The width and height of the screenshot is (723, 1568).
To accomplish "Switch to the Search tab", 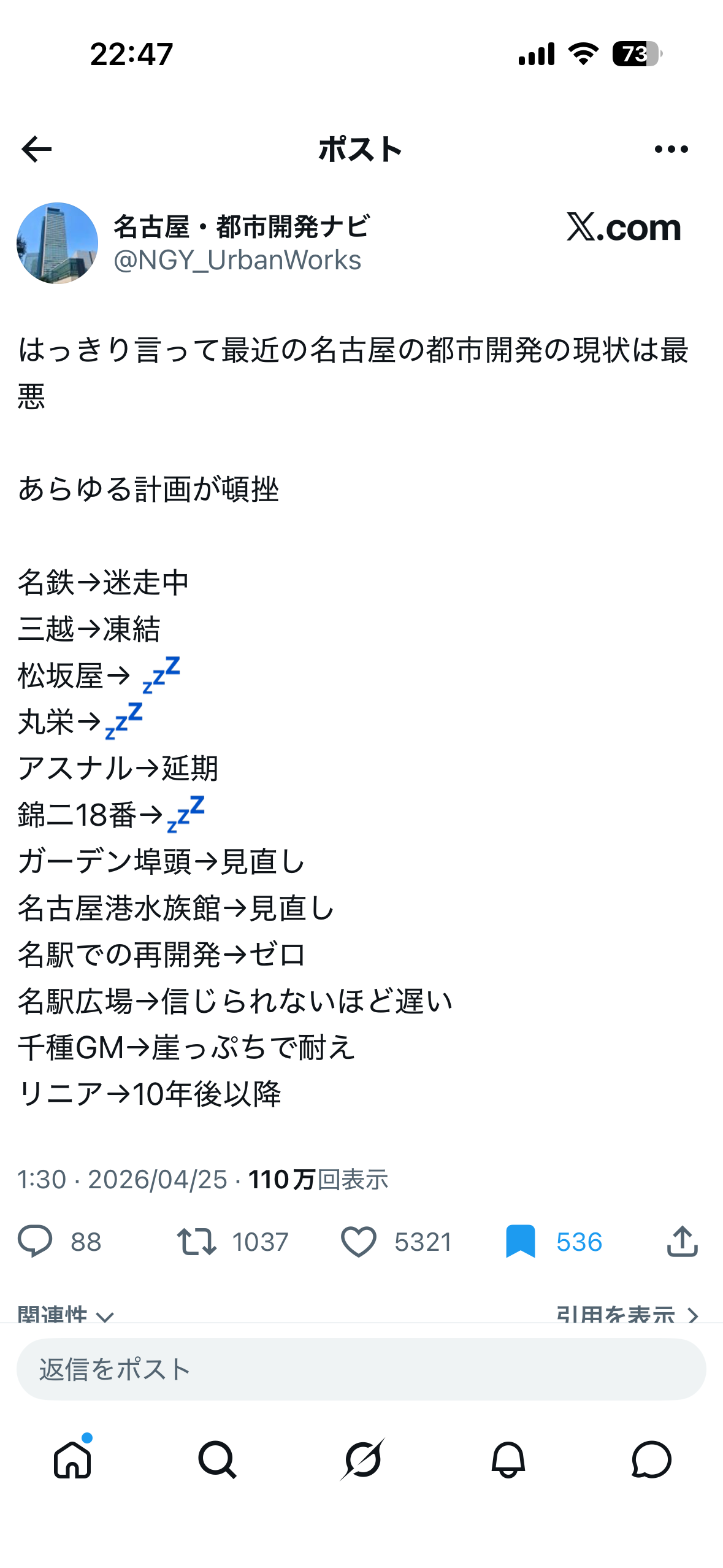I will pos(217,1459).
